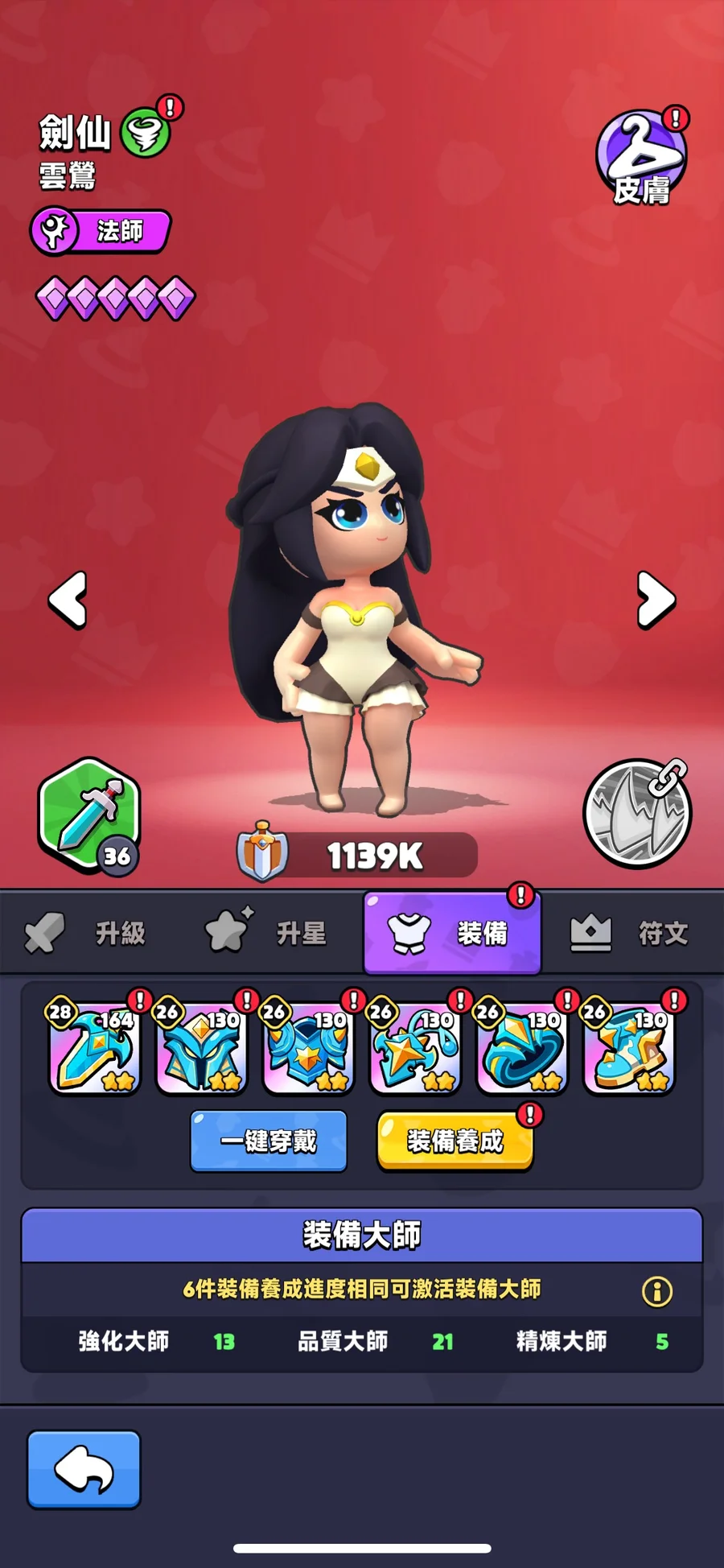The image size is (724, 1568).
Task: Open the chest armor equipment slot
Action: point(308,1048)
